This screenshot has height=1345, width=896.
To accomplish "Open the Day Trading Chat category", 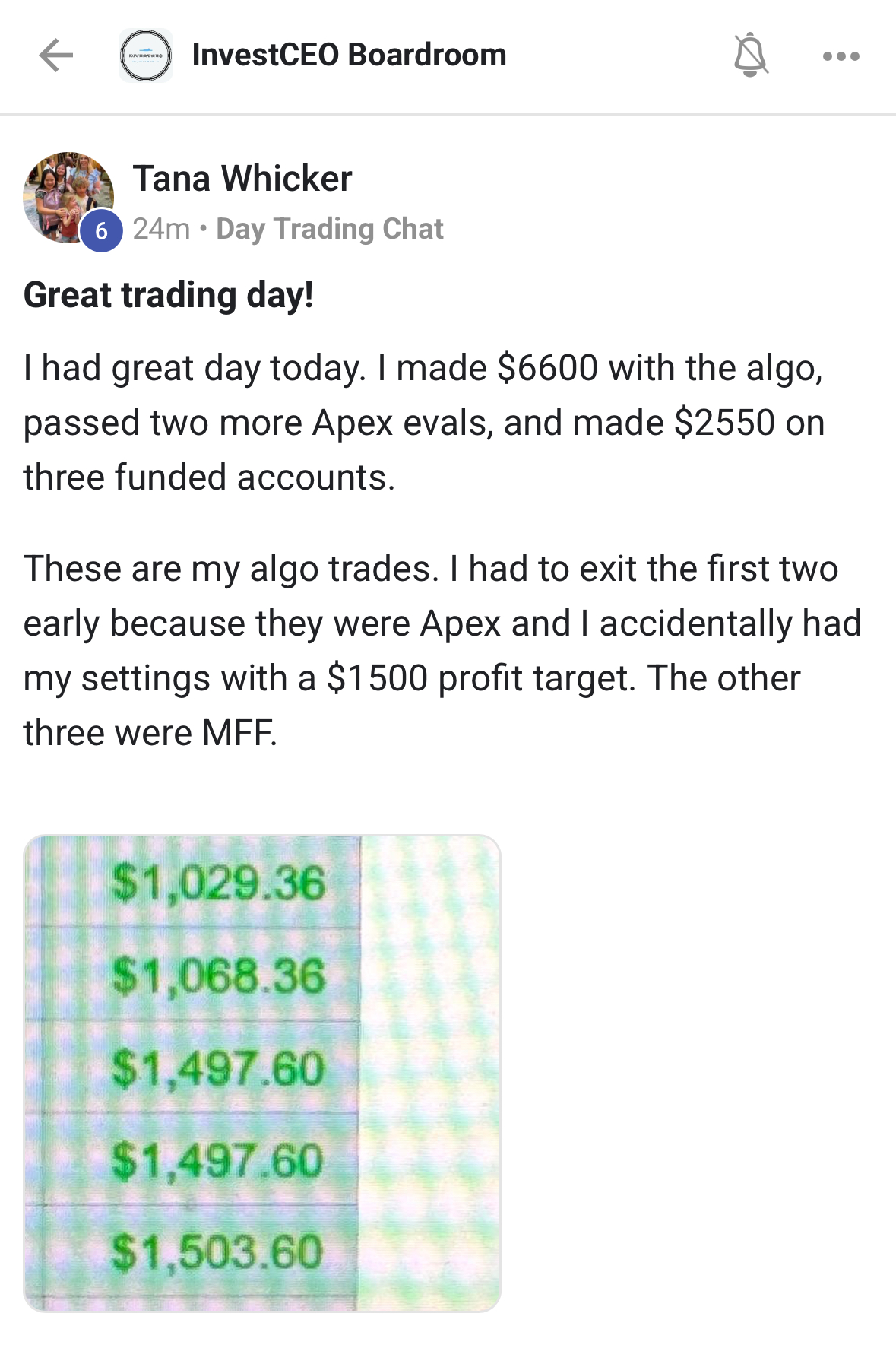I will point(329,229).
